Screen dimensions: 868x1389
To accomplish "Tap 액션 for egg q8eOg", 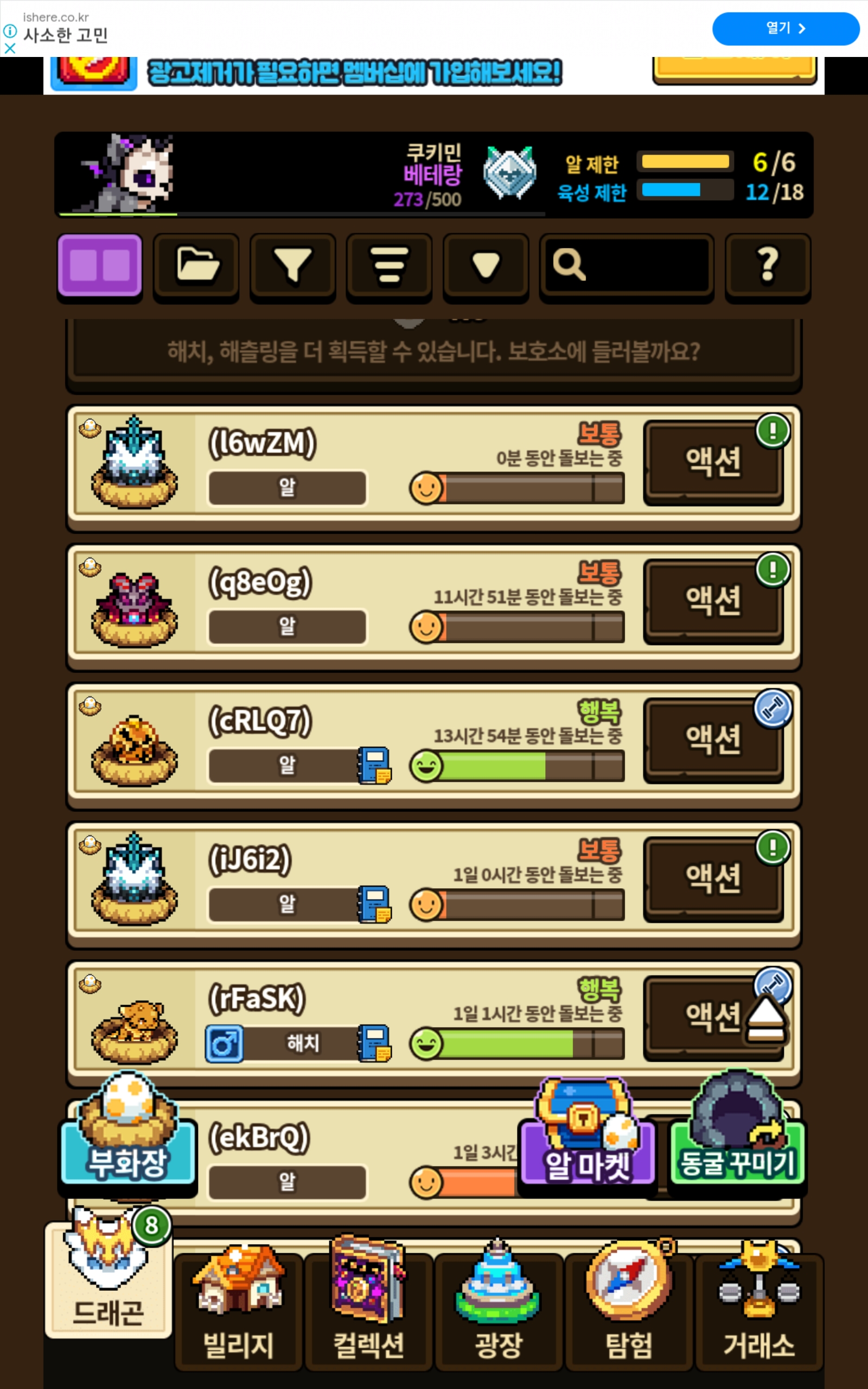I will pyautogui.click(x=713, y=601).
